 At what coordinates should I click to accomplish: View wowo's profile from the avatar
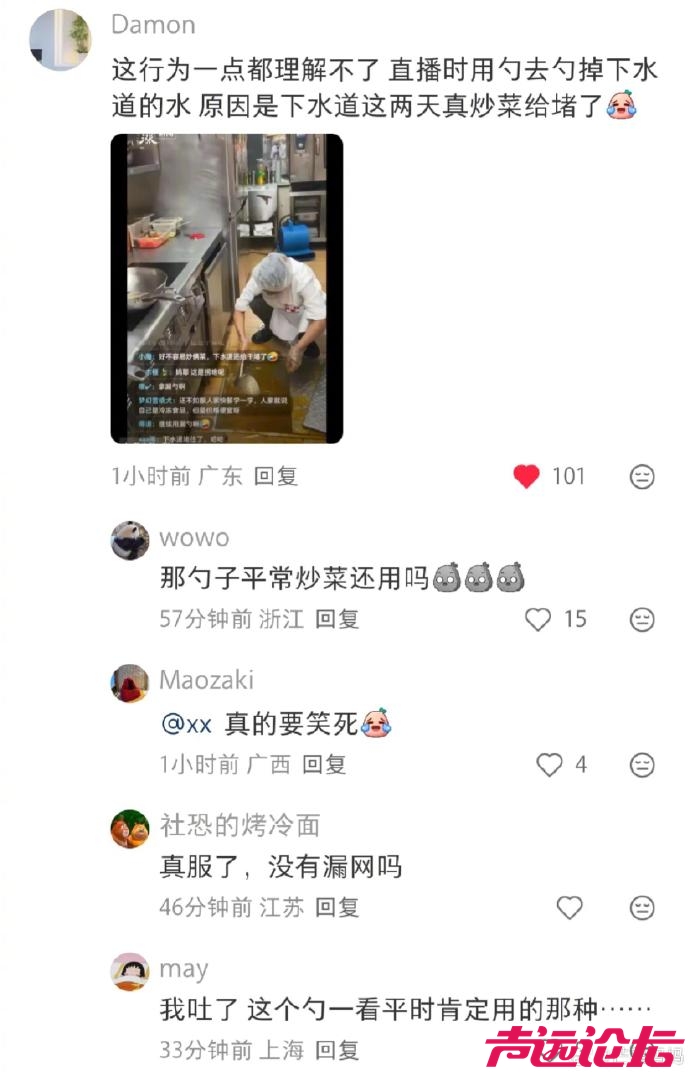click(130, 540)
